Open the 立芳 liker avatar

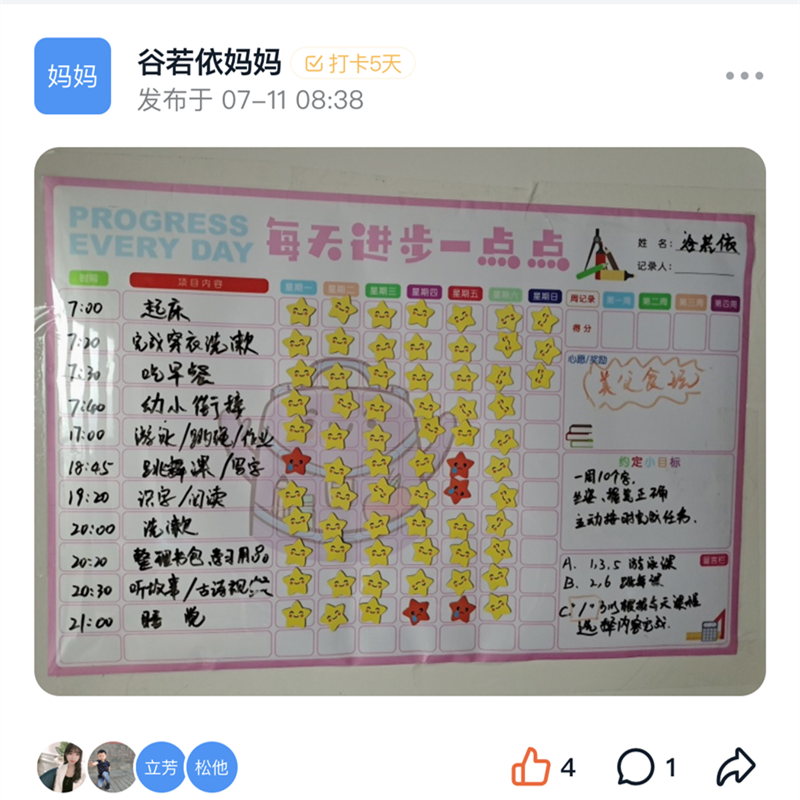pyautogui.click(x=162, y=767)
